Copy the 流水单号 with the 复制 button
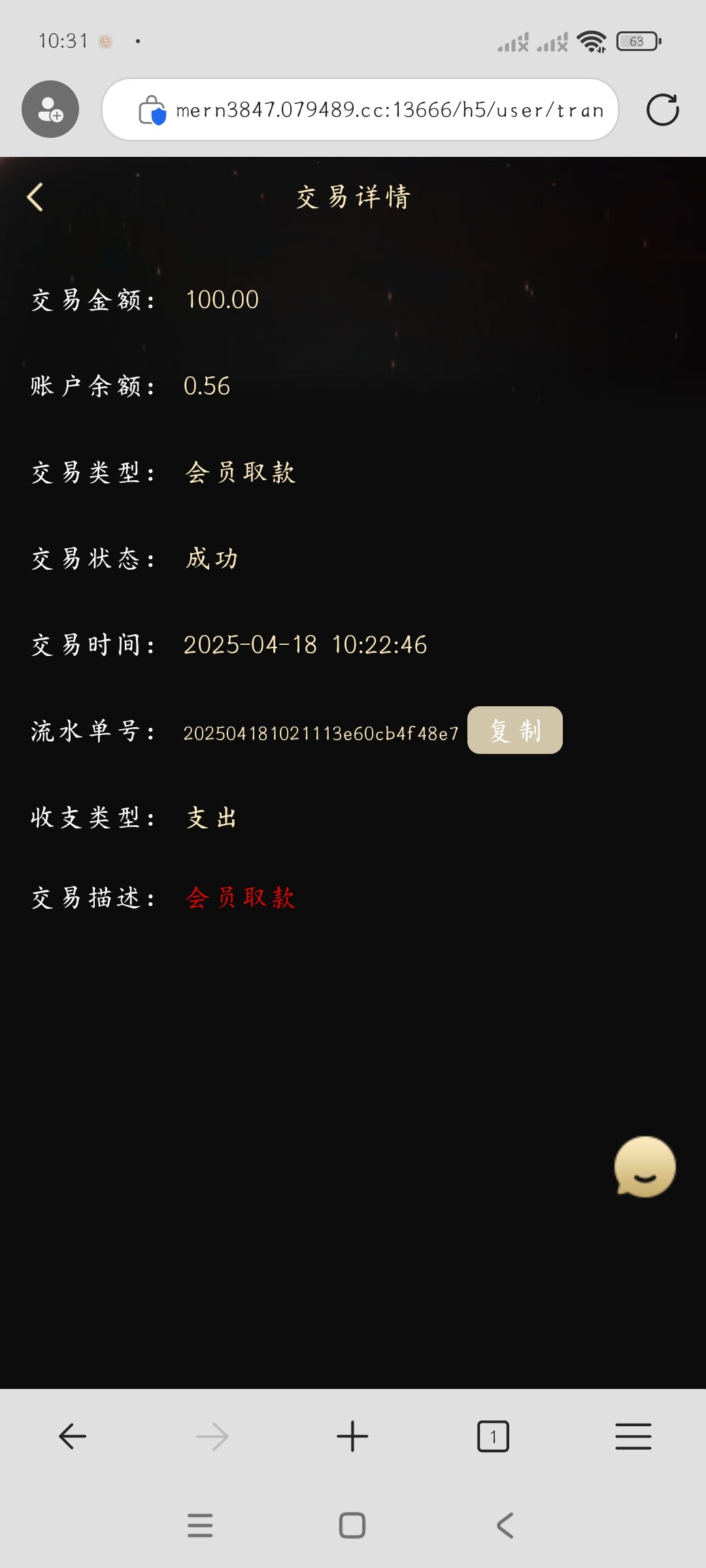The width and height of the screenshot is (706, 1568). click(514, 730)
